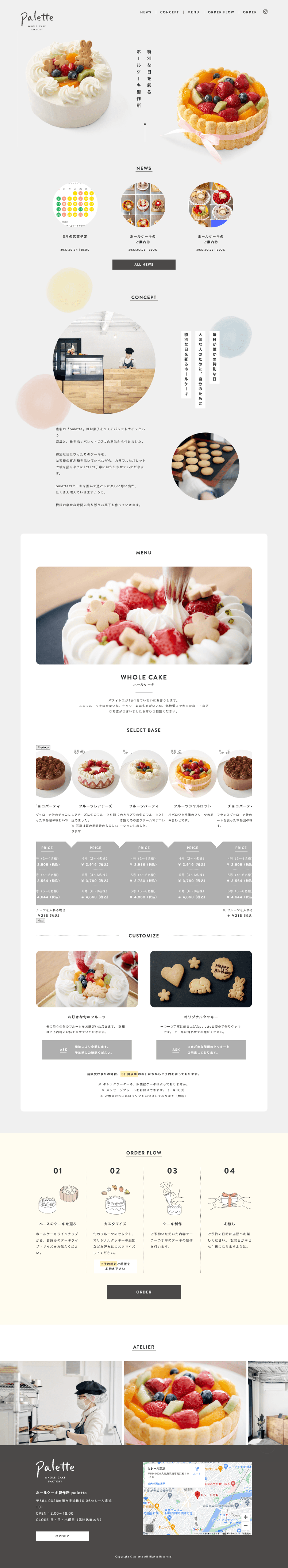Go to CONCEPT section link
This screenshot has width=288, height=1568.
(x=169, y=12)
